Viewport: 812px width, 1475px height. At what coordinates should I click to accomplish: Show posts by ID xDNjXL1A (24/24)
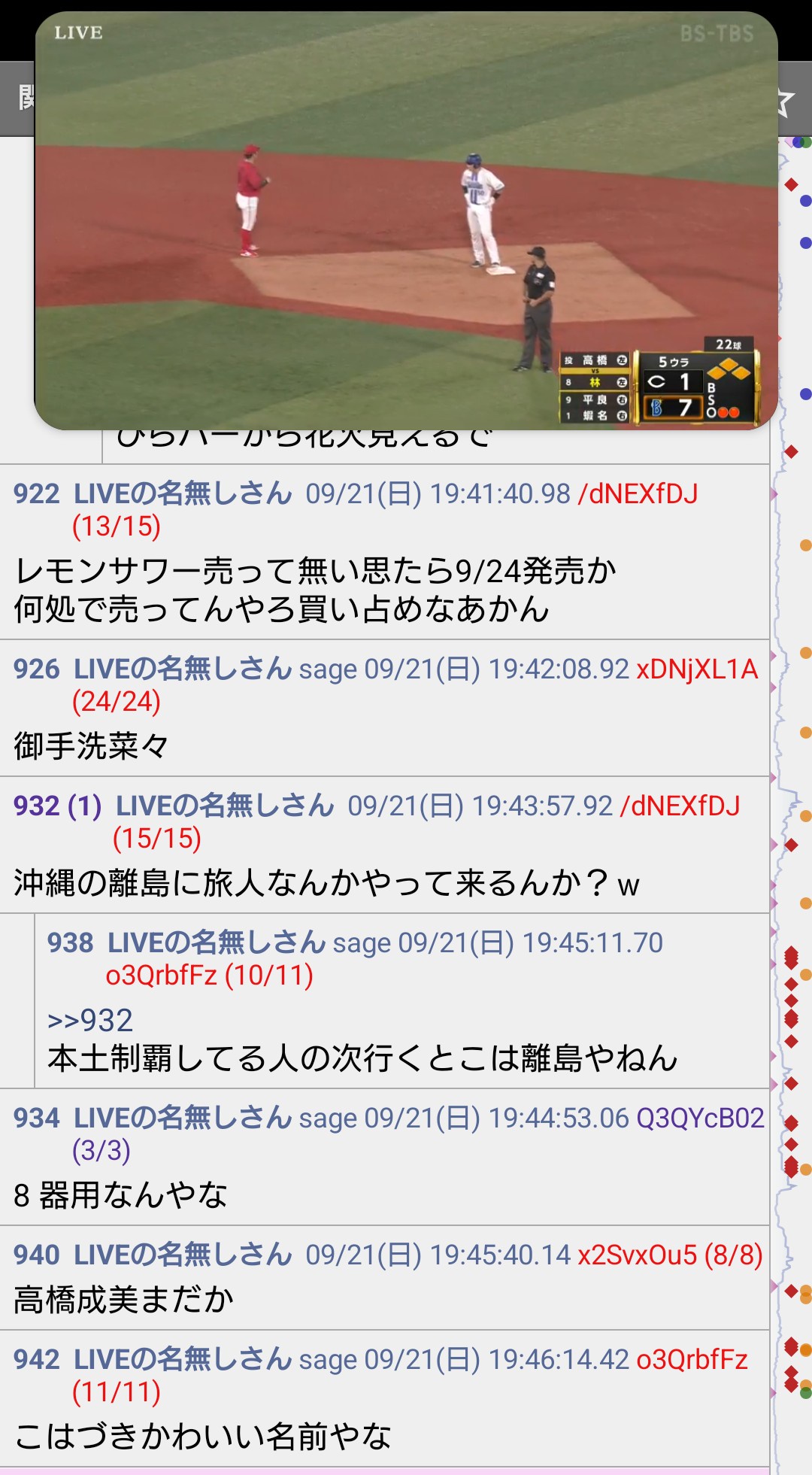coord(696,669)
